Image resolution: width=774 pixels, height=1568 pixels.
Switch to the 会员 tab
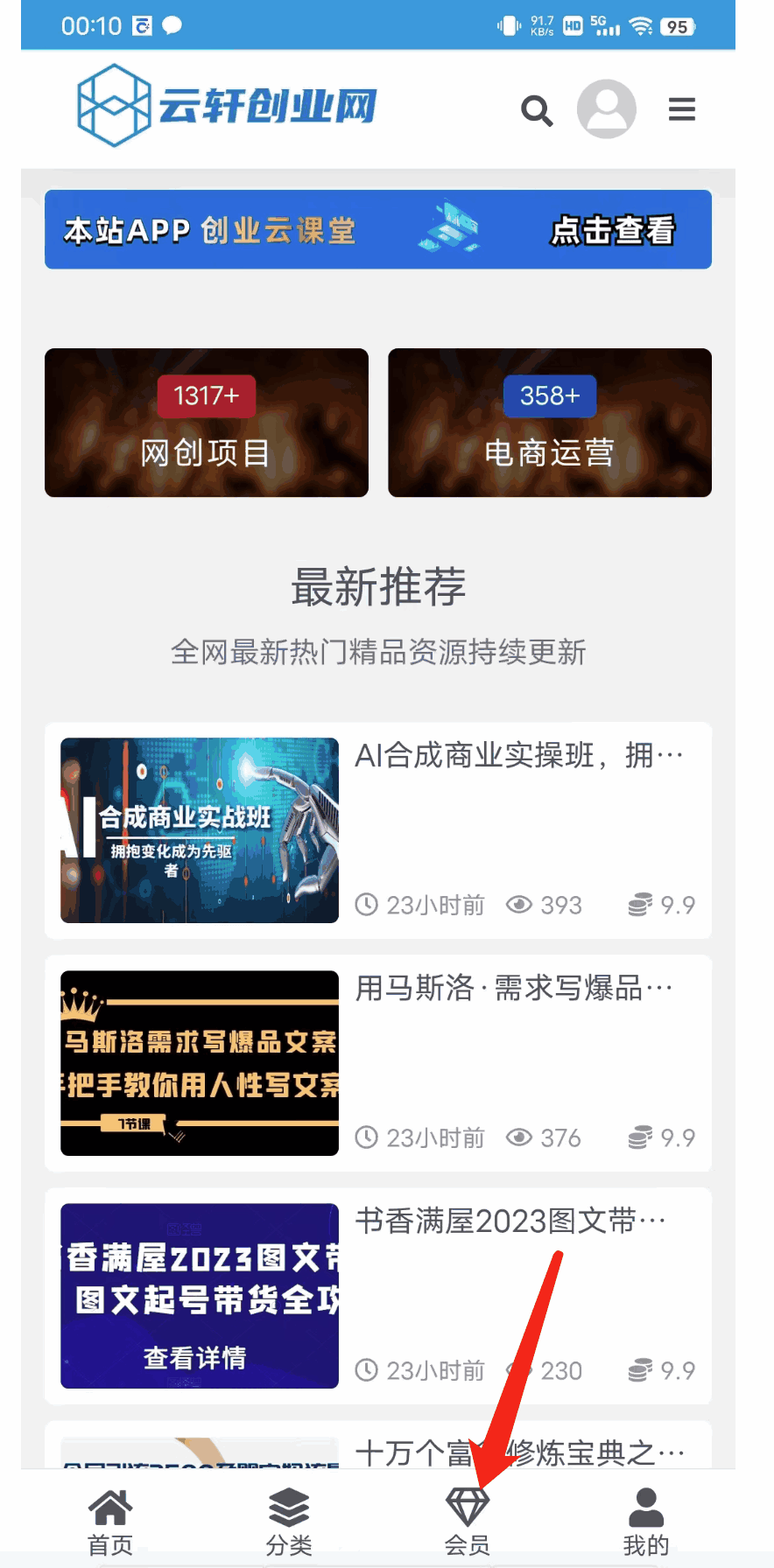click(x=467, y=1521)
